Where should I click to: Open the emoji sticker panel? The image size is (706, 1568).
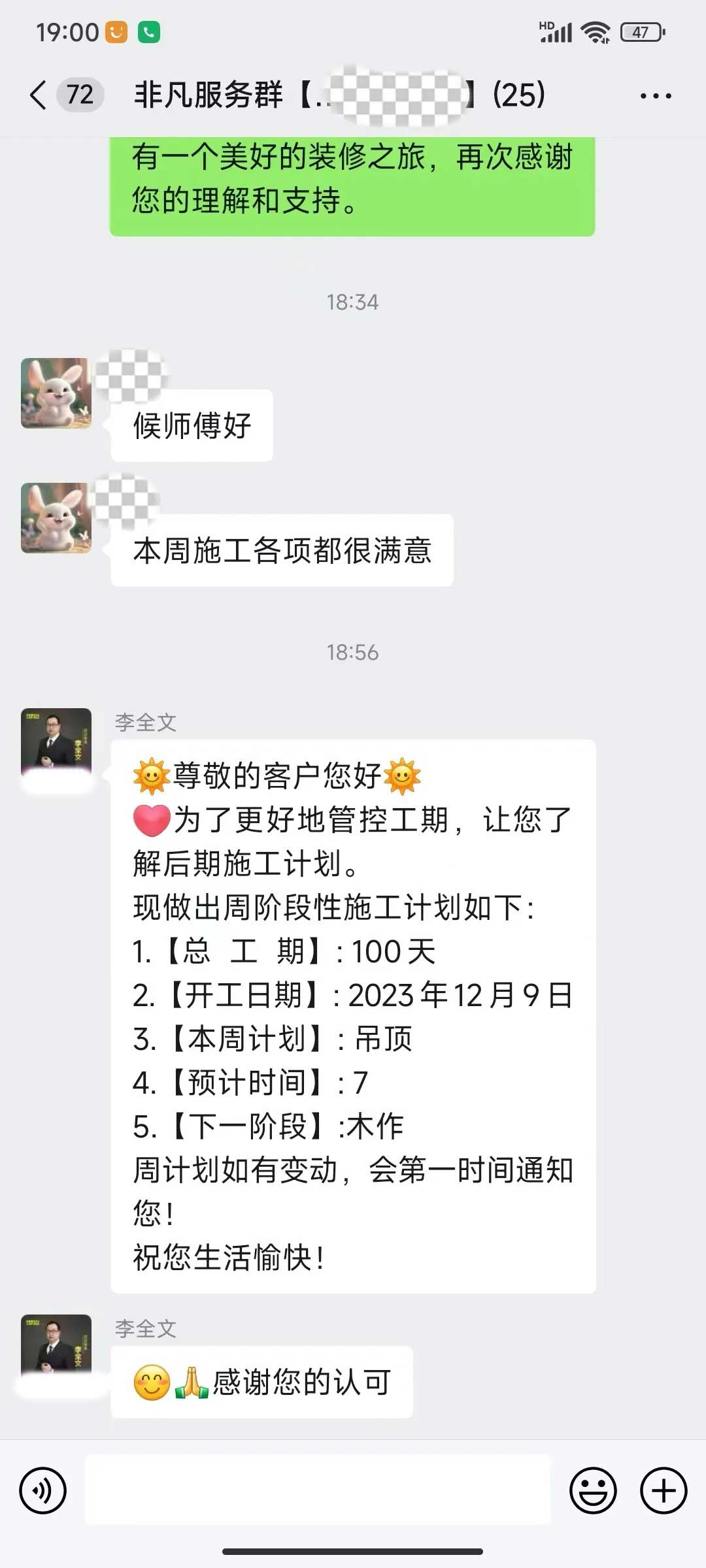pyautogui.click(x=593, y=1490)
